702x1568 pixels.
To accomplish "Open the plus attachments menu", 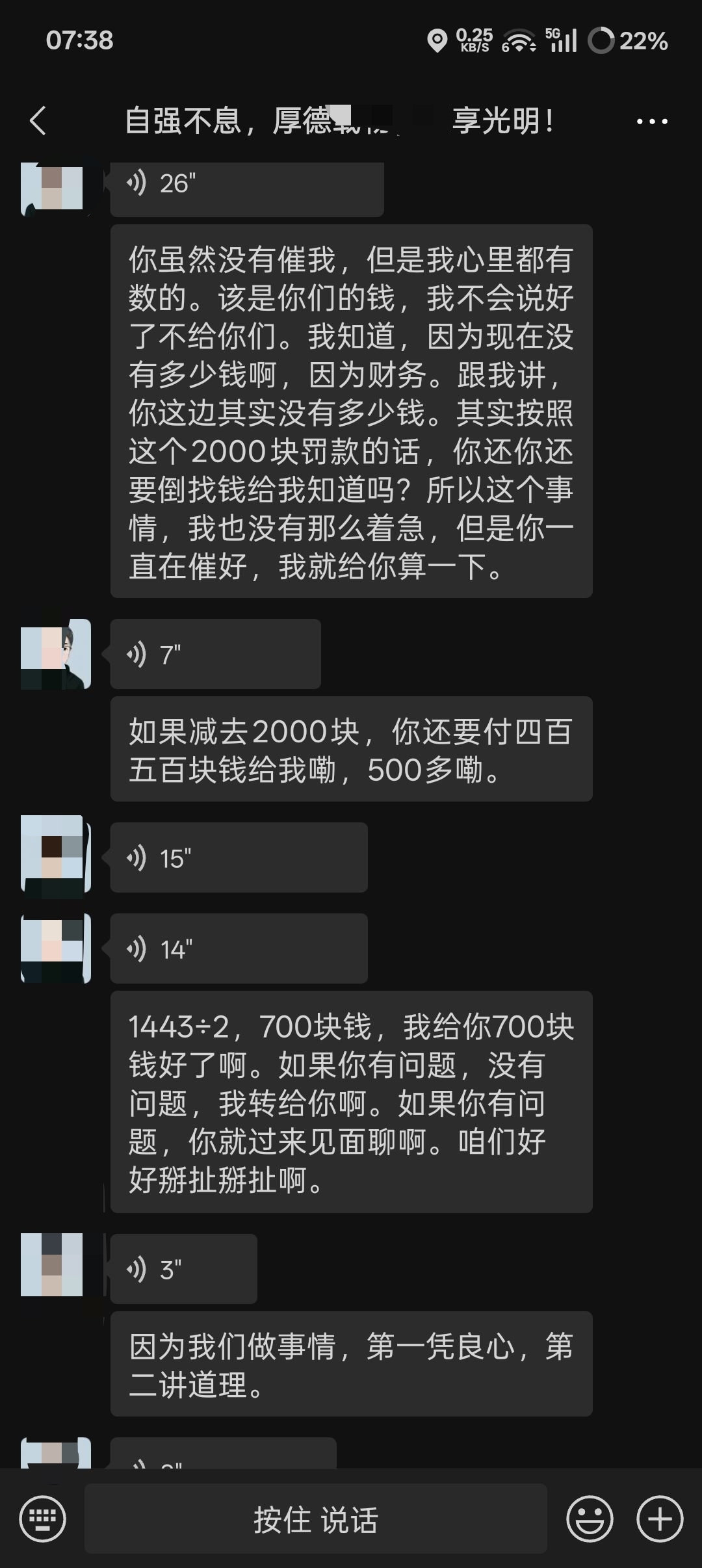I will 660,1519.
